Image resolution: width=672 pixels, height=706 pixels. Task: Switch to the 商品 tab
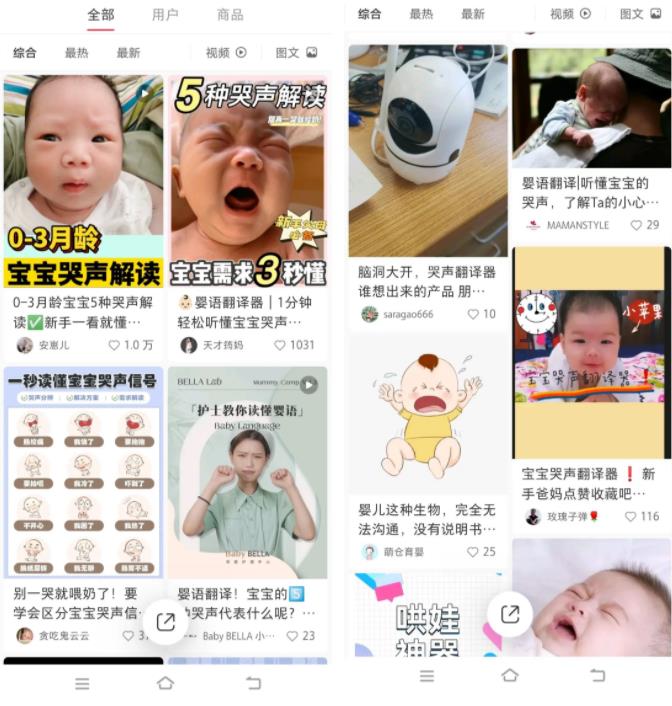click(230, 14)
